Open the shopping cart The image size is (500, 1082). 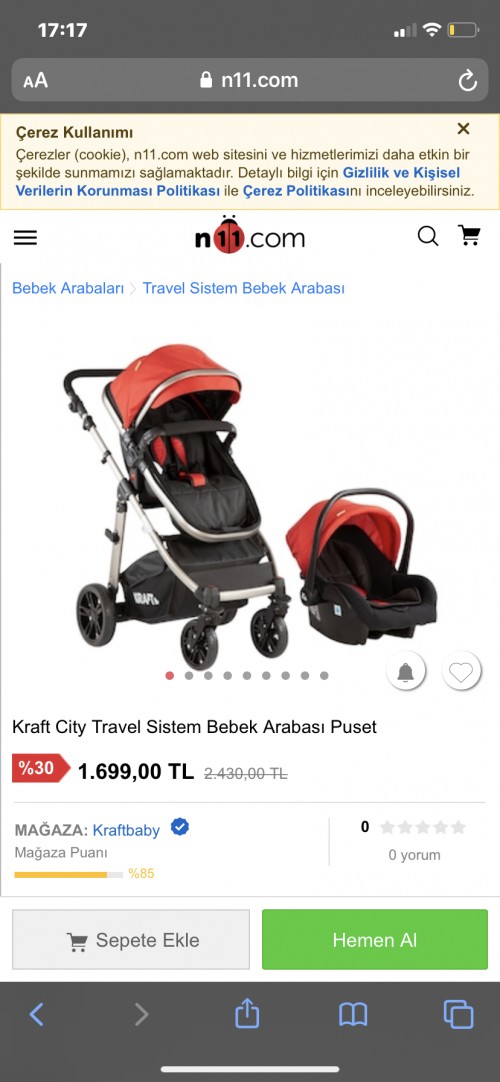[x=469, y=235]
